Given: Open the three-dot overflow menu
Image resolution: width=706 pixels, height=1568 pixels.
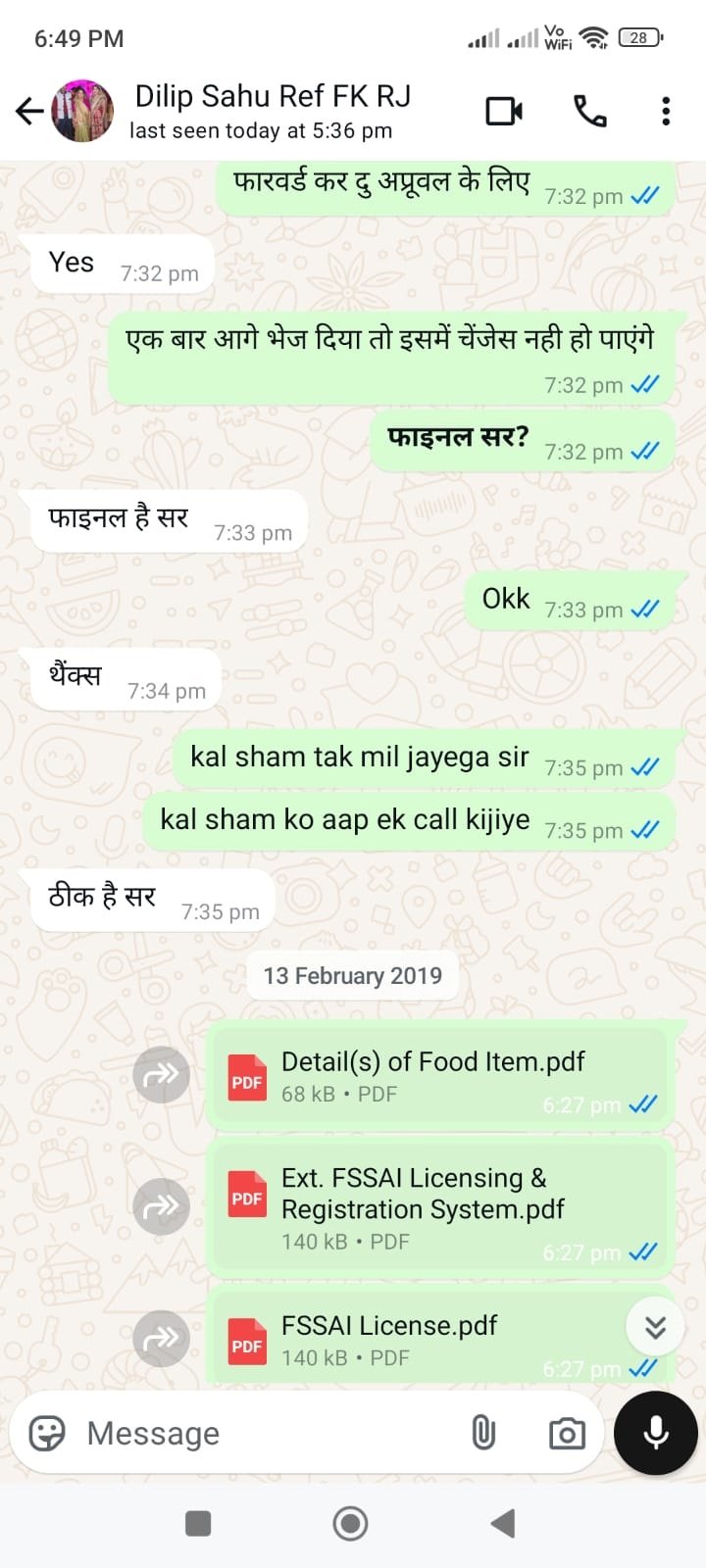Looking at the screenshot, I should [x=666, y=112].
